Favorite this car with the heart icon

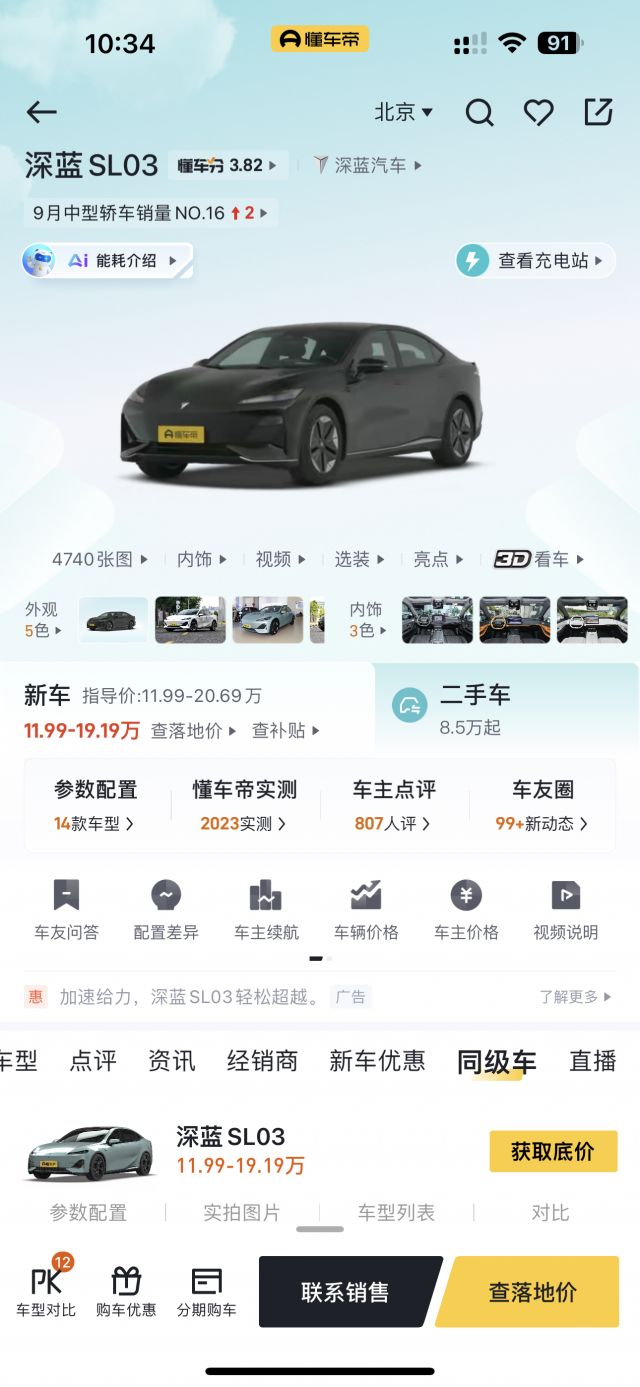(539, 112)
